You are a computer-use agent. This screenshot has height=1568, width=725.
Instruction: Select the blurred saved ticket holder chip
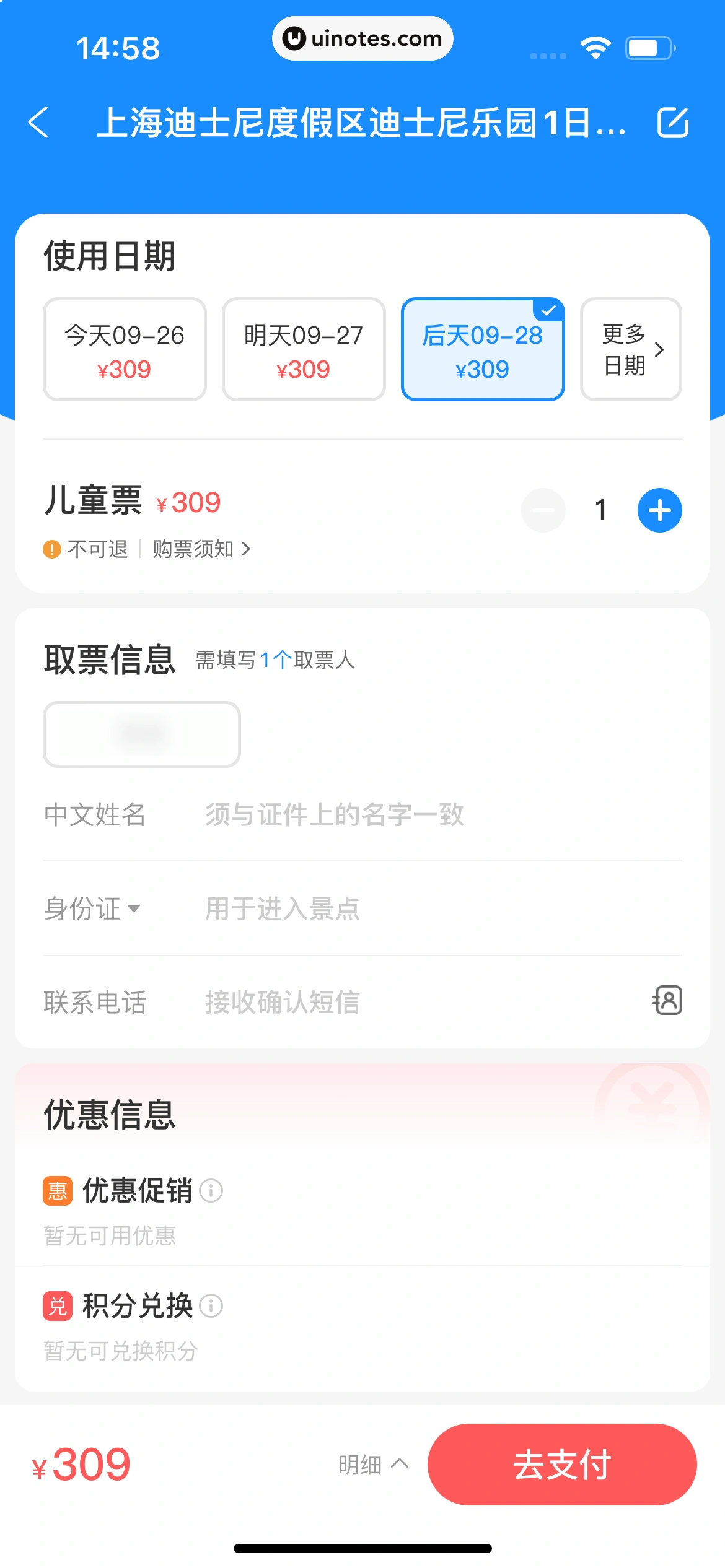tap(142, 734)
